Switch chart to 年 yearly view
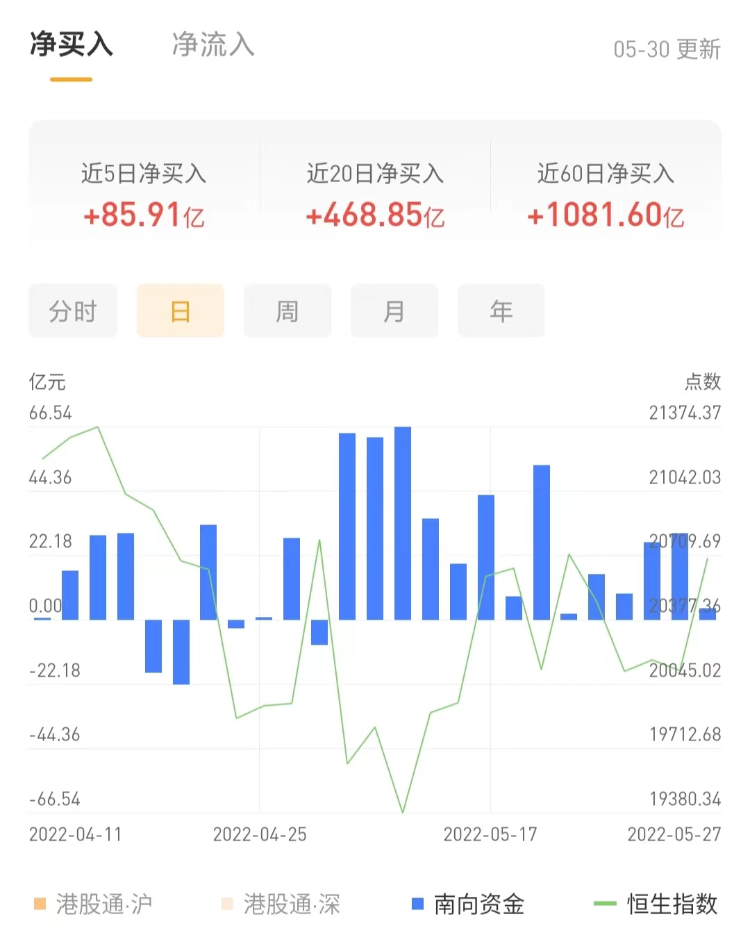The image size is (750, 951). (x=501, y=311)
